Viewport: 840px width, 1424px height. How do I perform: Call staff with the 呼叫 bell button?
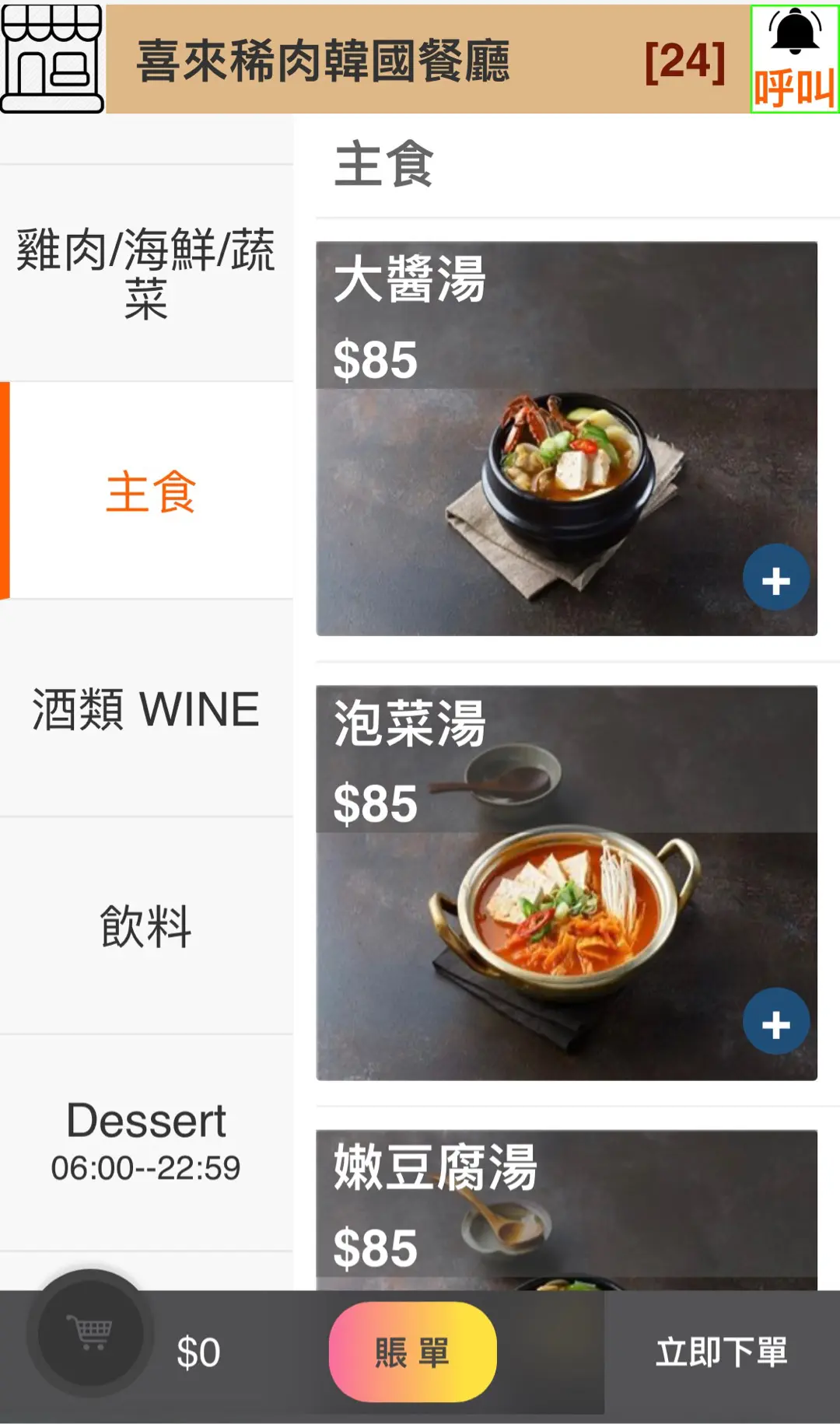pos(794,59)
